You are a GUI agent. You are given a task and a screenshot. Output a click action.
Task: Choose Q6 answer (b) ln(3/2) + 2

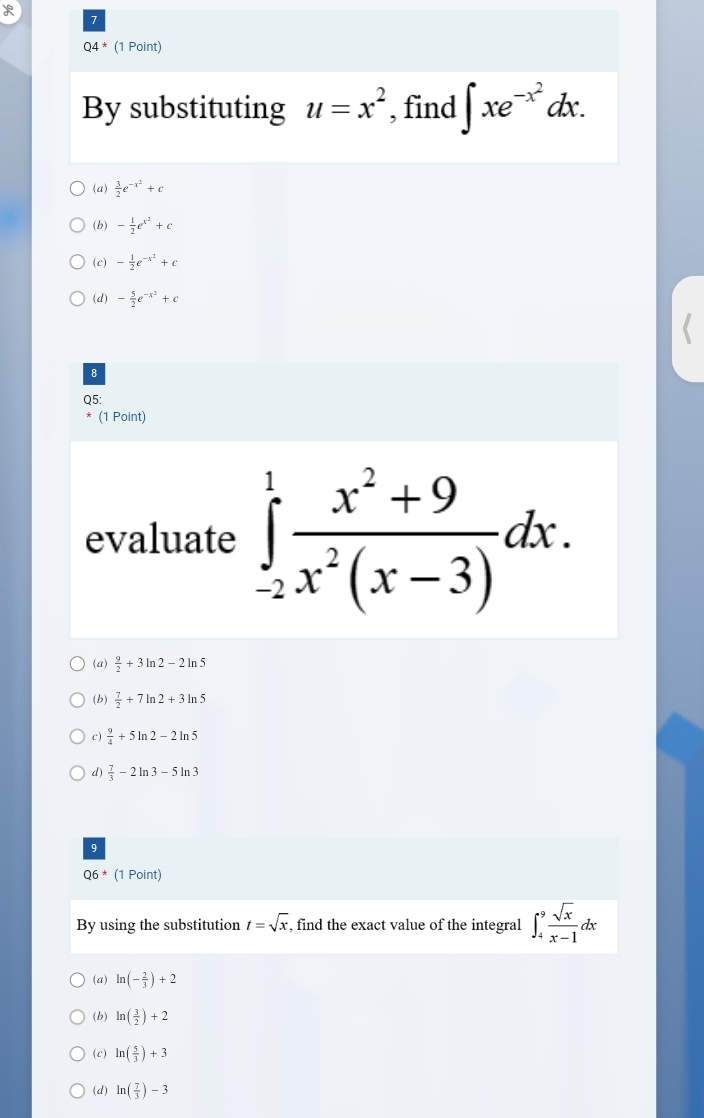(x=78, y=1016)
